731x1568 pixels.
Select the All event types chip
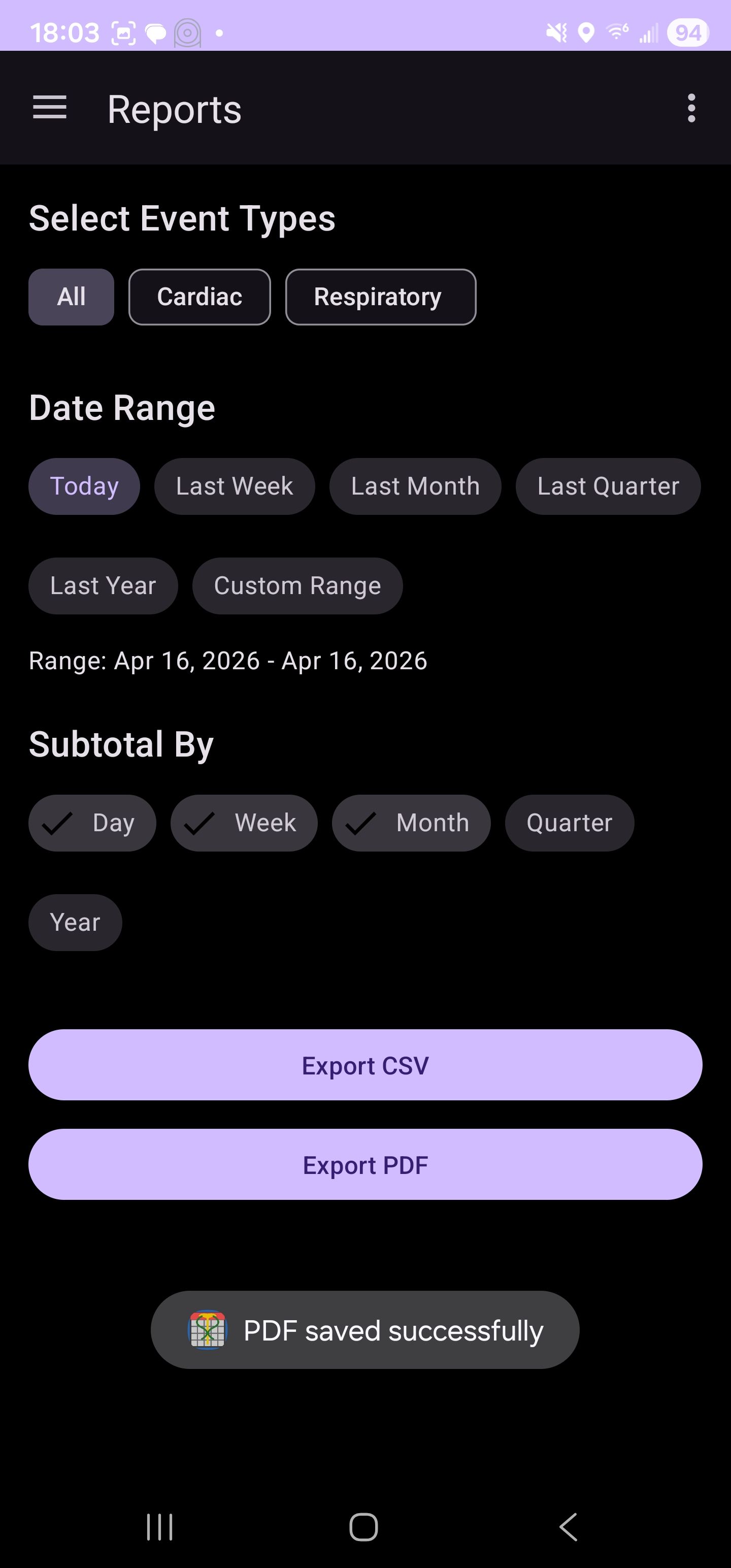71,297
